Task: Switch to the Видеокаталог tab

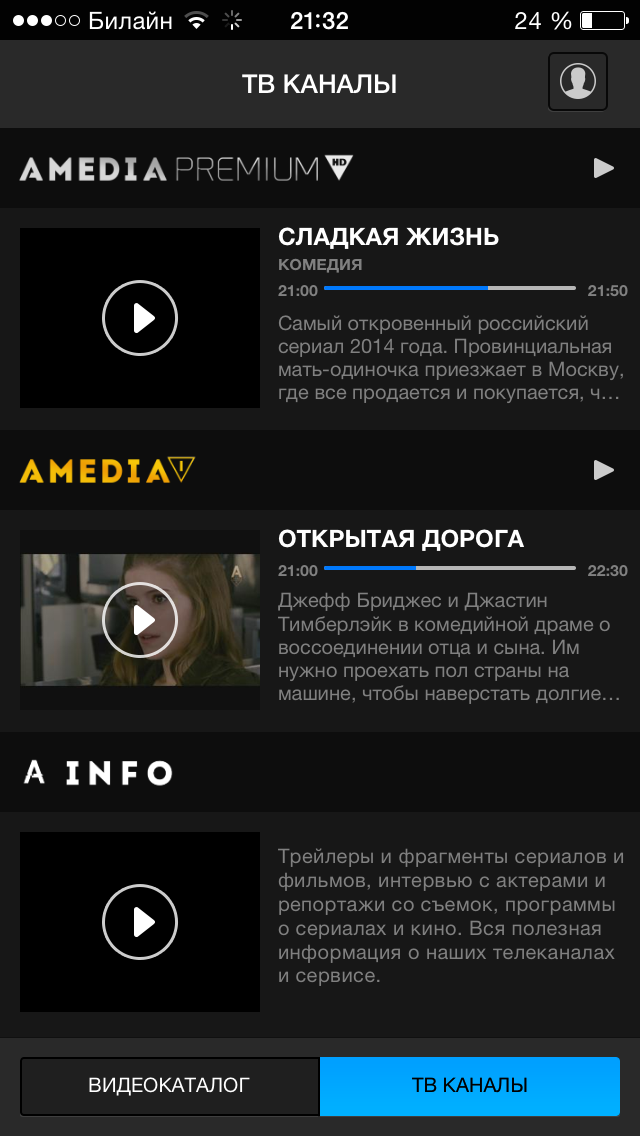Action: tap(169, 1085)
